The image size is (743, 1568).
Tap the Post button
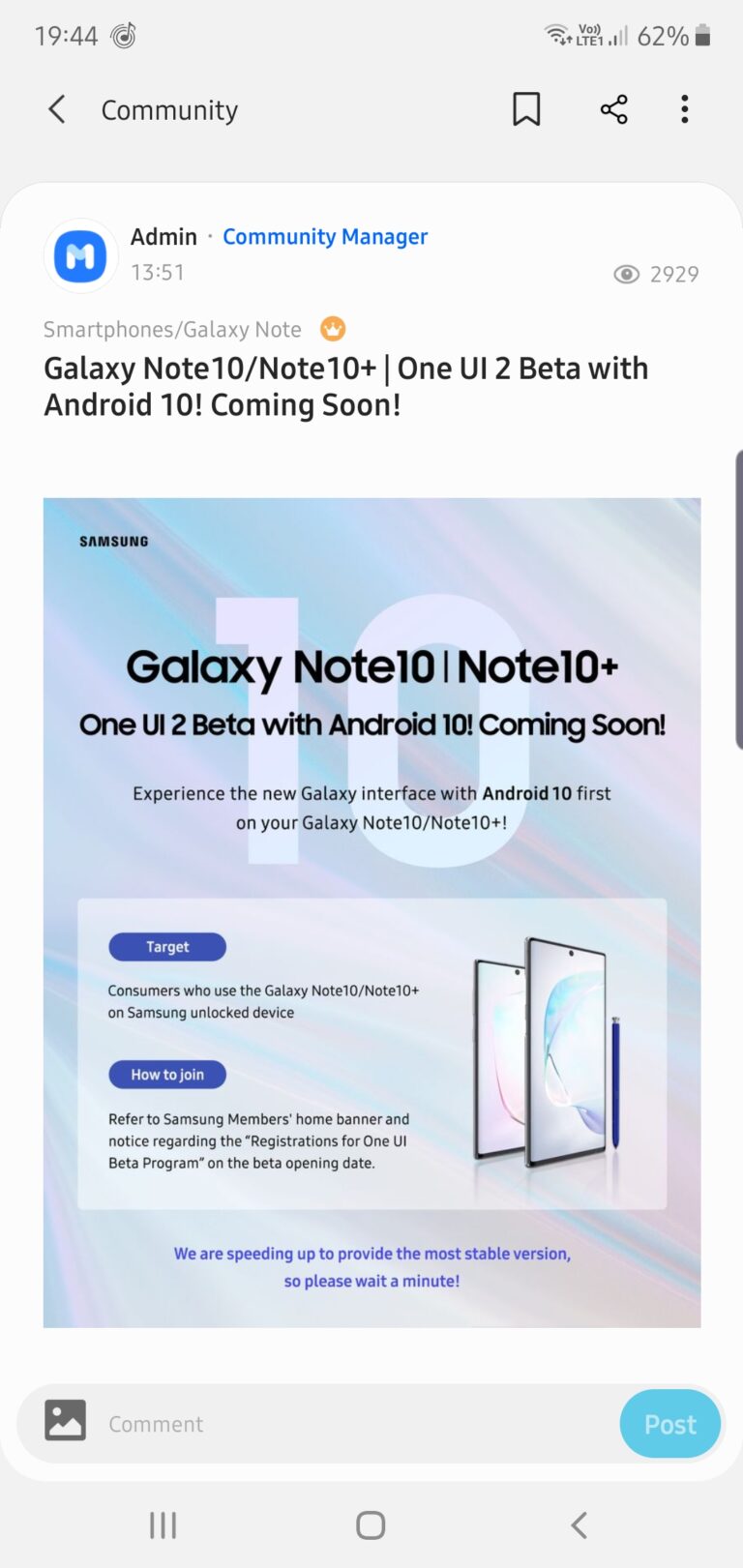[x=669, y=1424]
